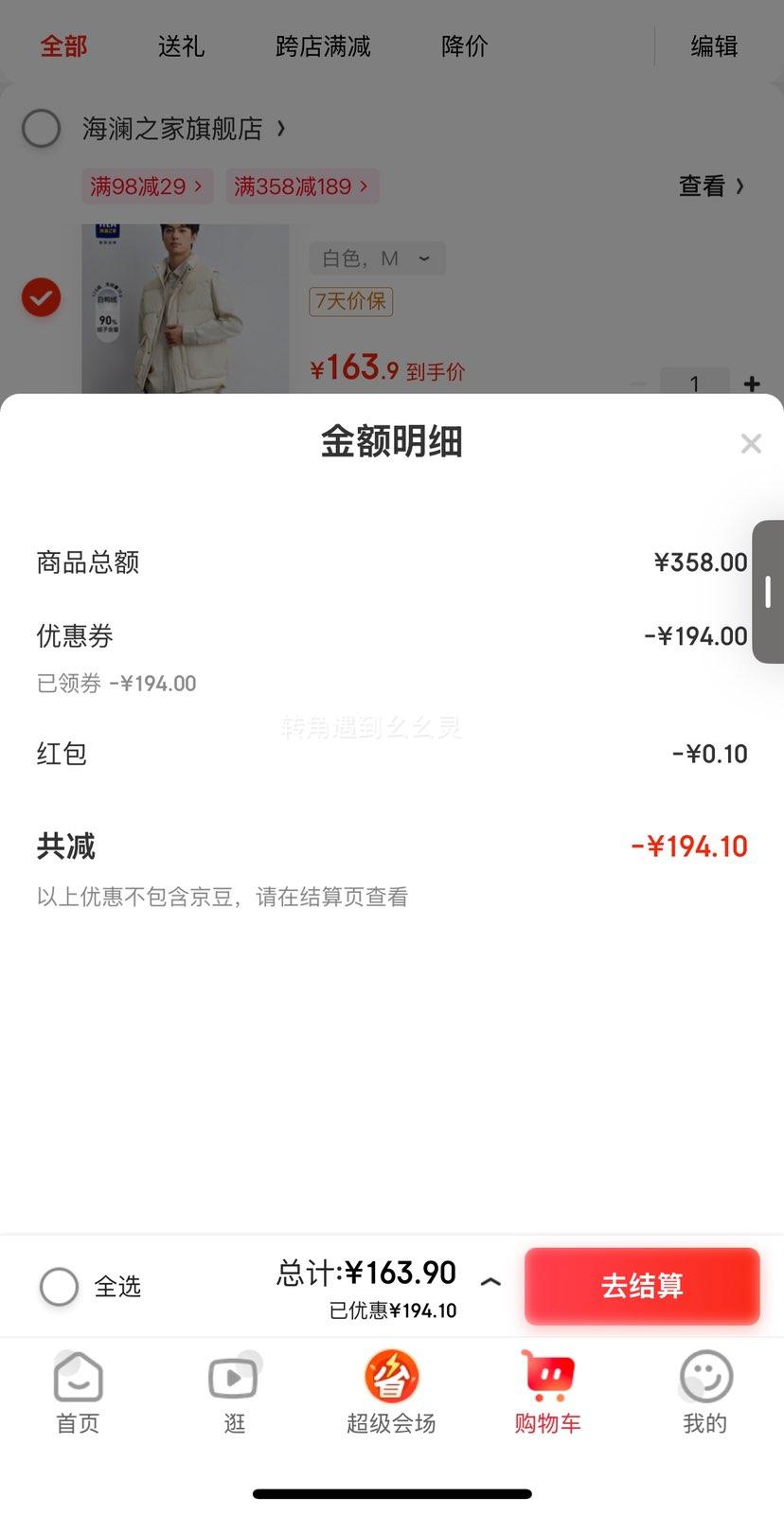
Task: Enable the 全选 select-all option
Action: (59, 1286)
